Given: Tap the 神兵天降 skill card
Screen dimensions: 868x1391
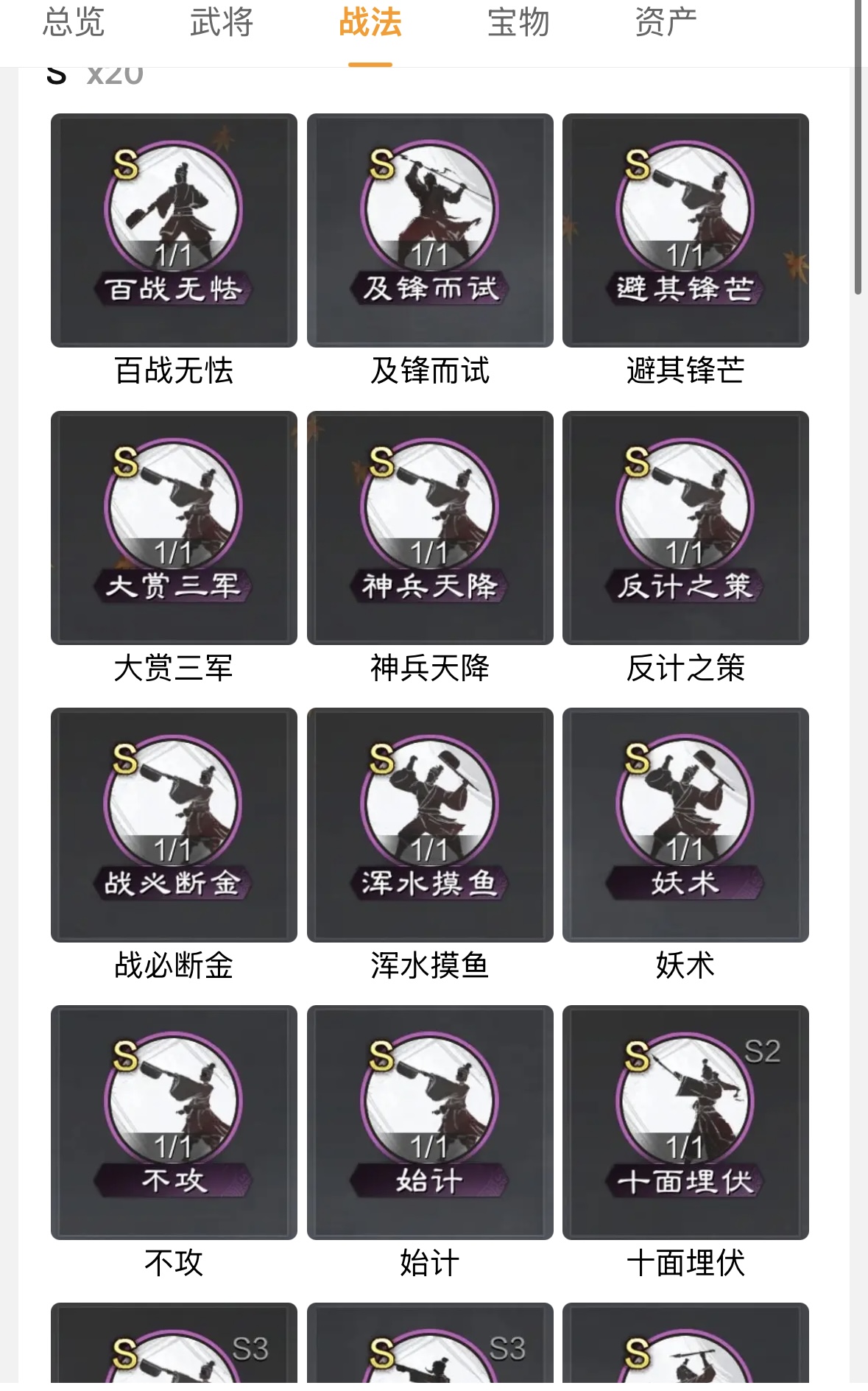Looking at the screenshot, I should 430,528.
